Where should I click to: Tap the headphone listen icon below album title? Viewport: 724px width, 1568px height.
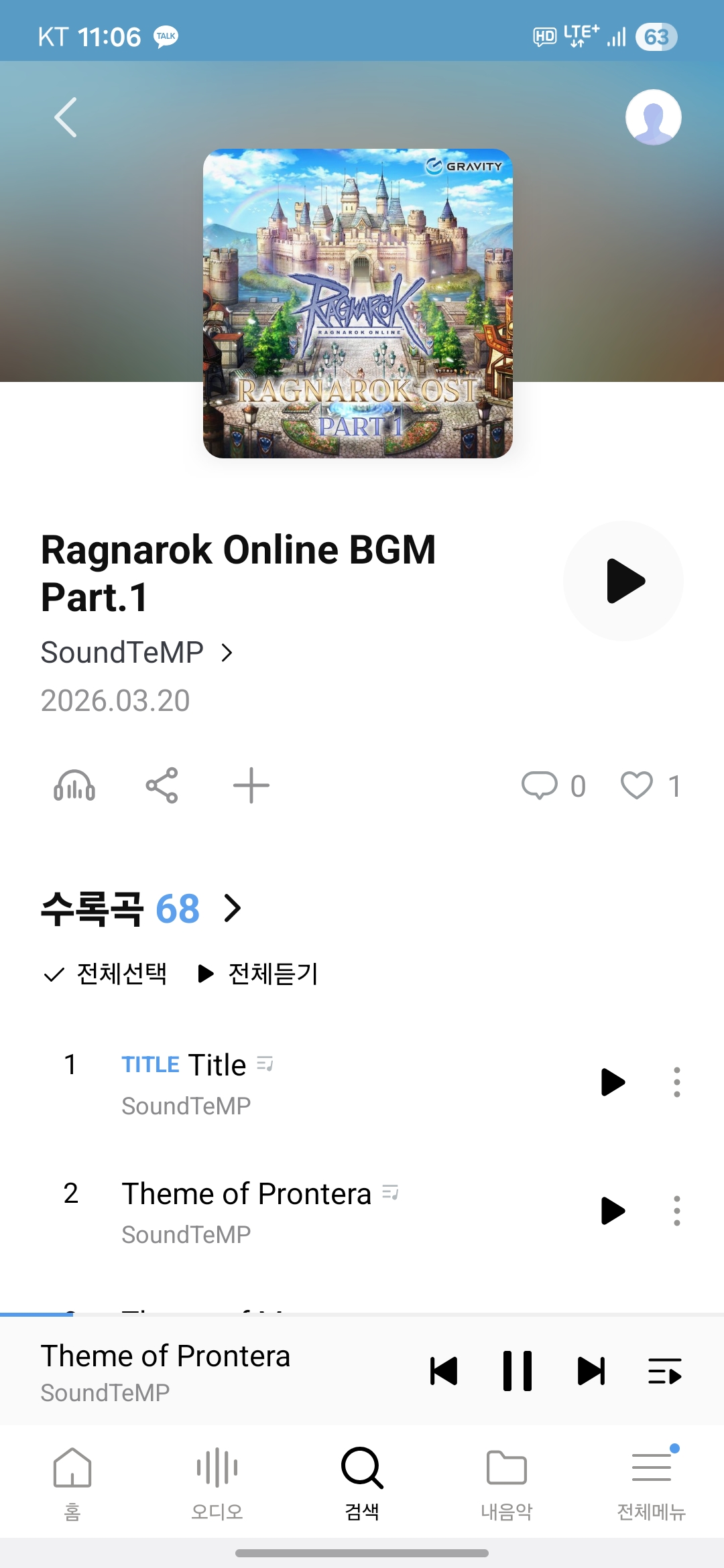[74, 787]
